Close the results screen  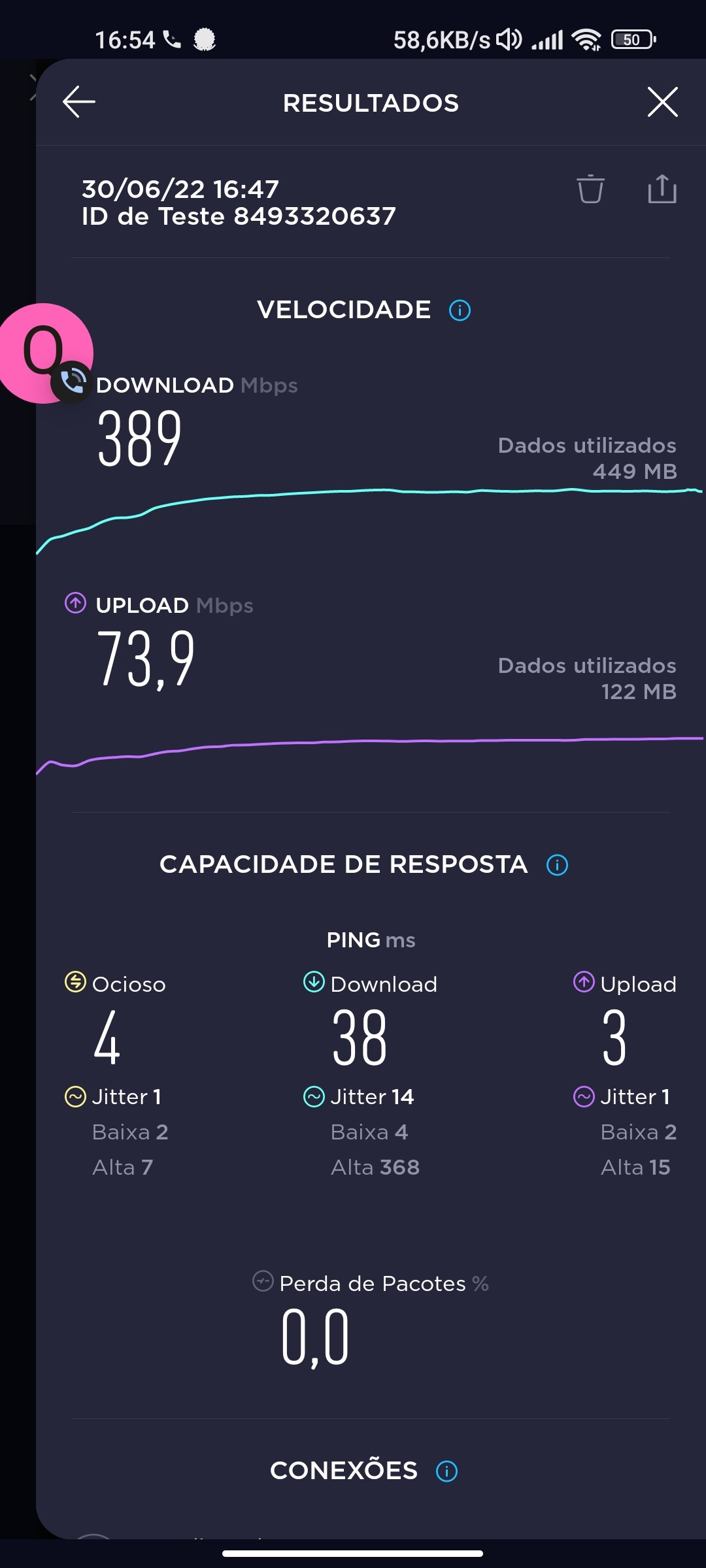click(x=662, y=102)
